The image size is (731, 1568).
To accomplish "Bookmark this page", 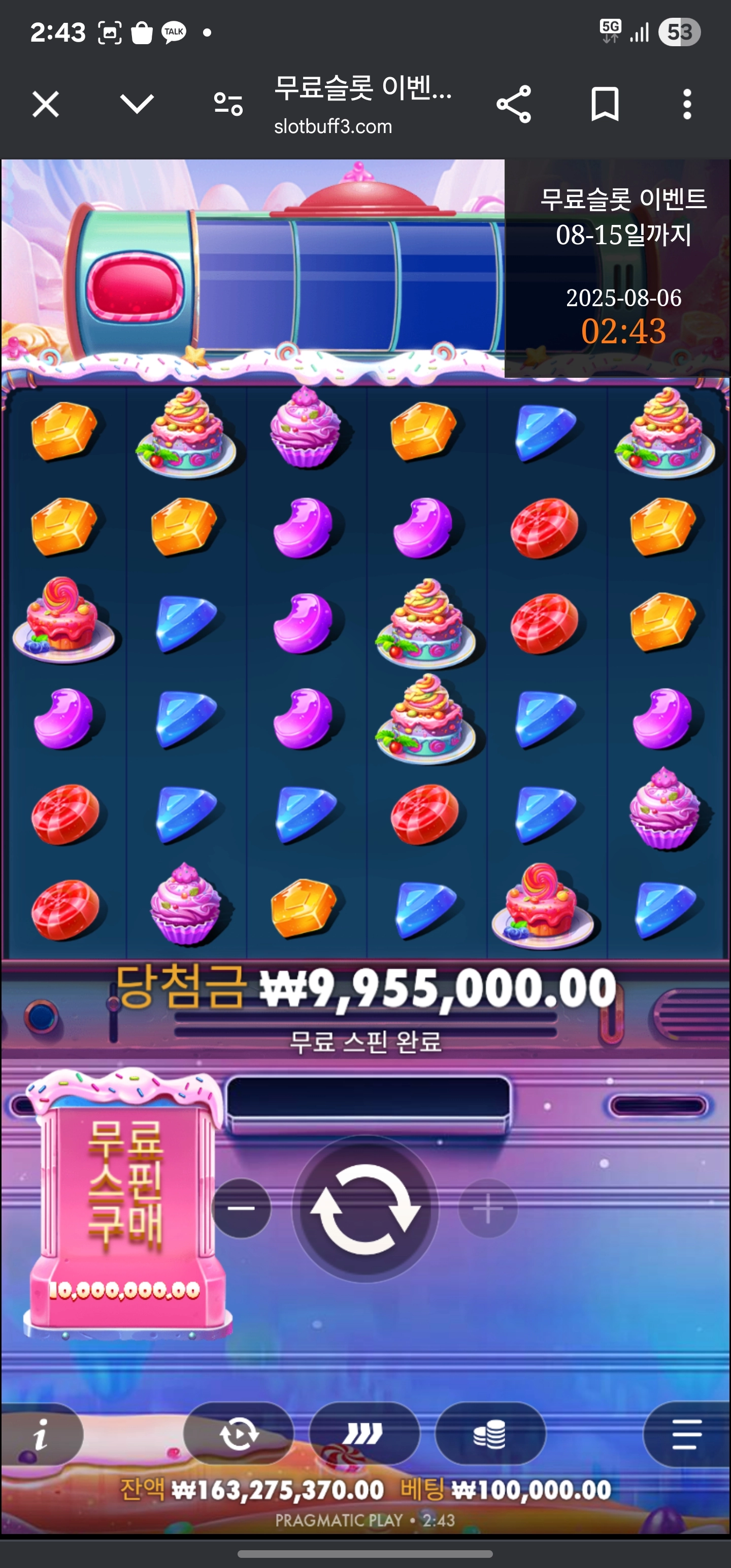I will (x=605, y=104).
